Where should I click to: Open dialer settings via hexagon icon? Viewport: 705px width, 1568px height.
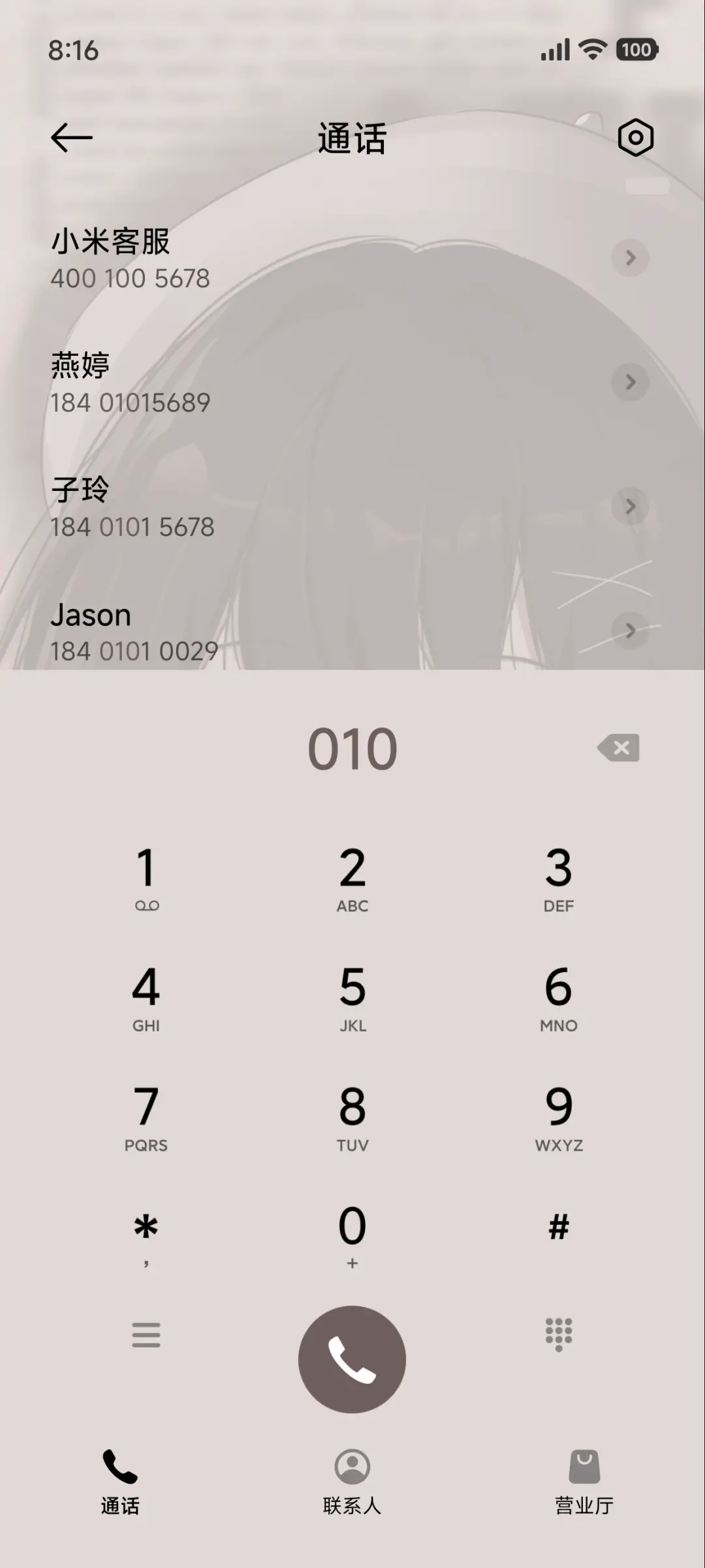(x=634, y=138)
